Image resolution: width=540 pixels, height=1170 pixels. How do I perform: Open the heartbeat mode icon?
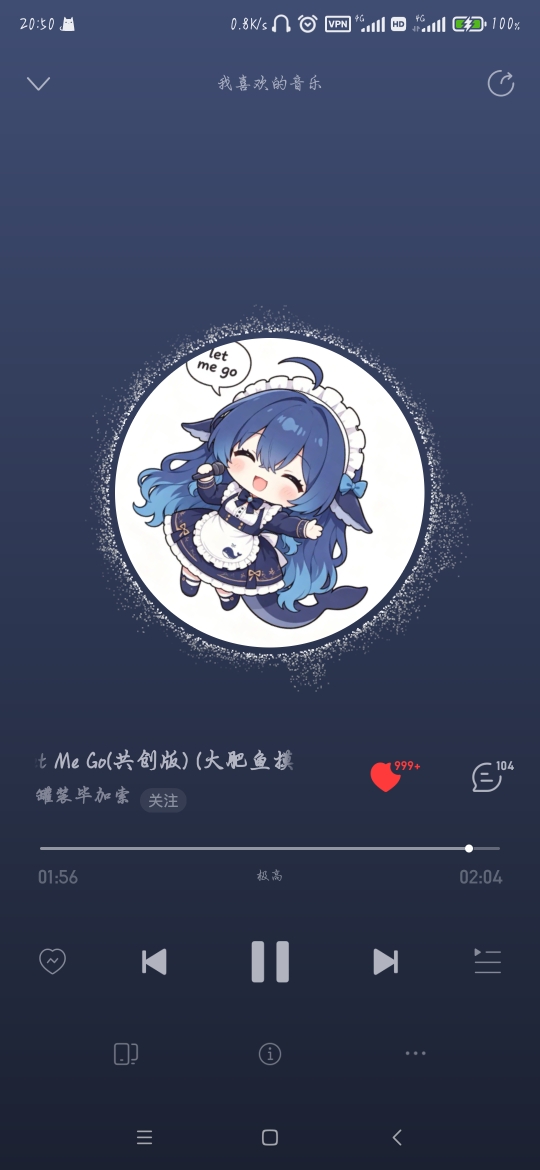(x=52, y=961)
